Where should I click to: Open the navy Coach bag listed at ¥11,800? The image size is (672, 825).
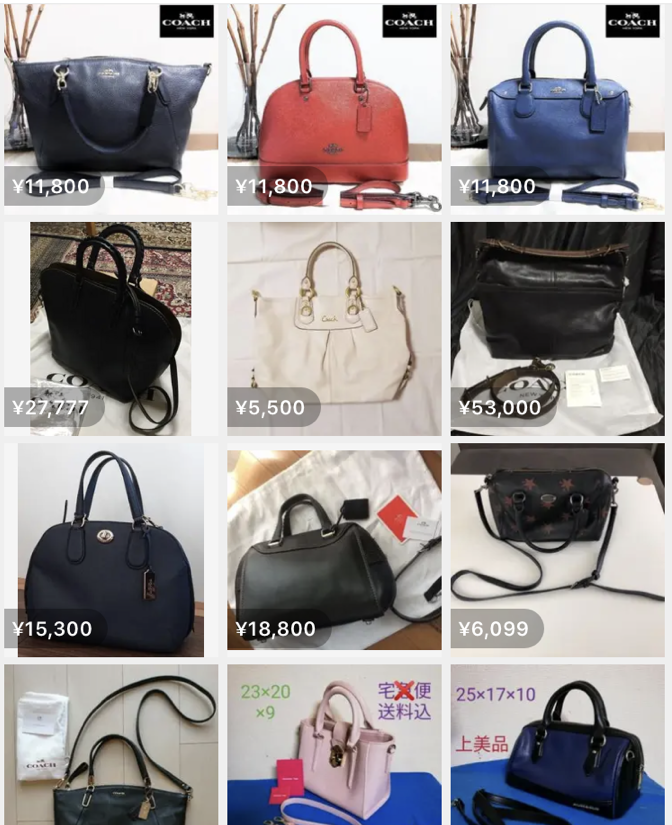[110, 108]
